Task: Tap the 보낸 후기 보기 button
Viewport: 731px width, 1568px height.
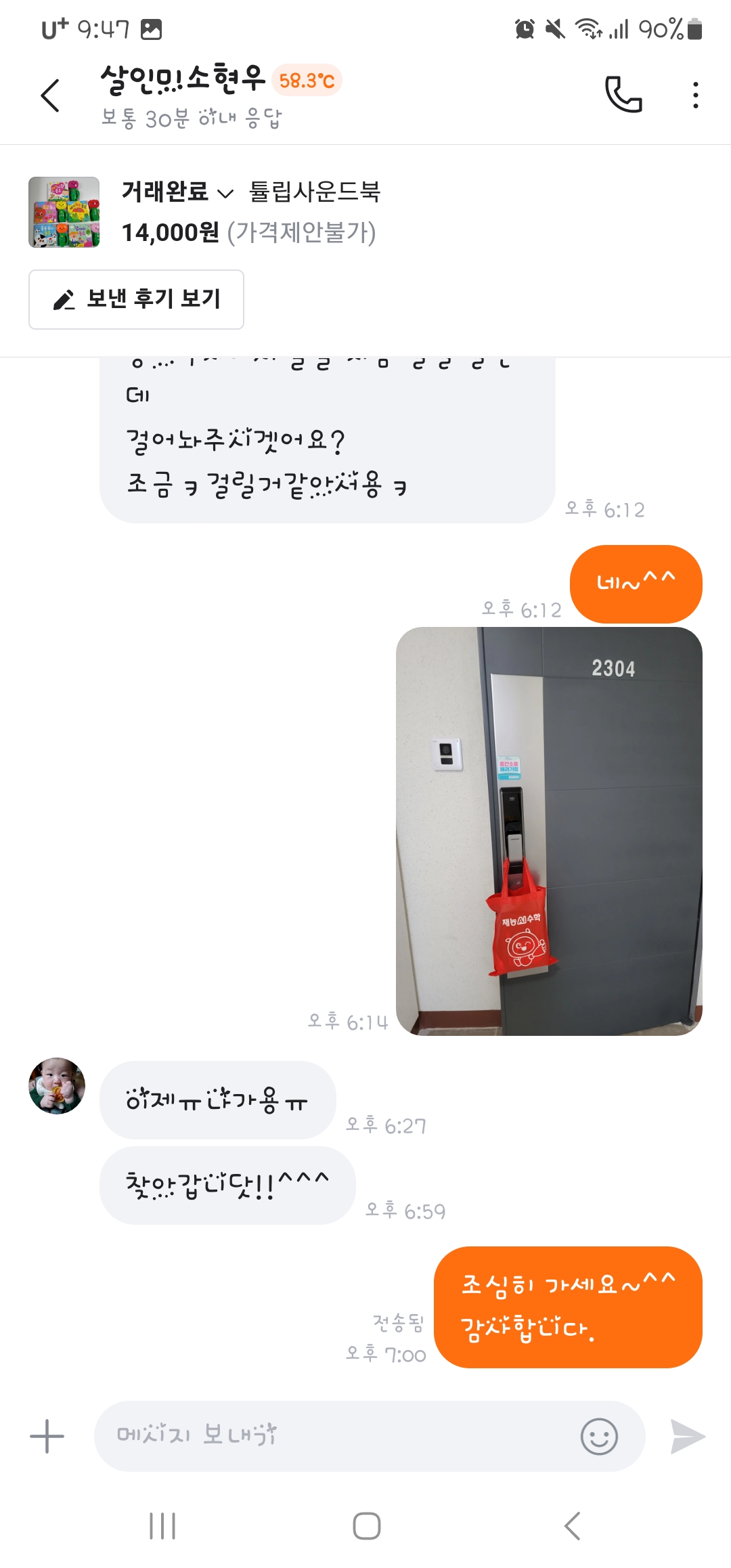Action: point(136,299)
